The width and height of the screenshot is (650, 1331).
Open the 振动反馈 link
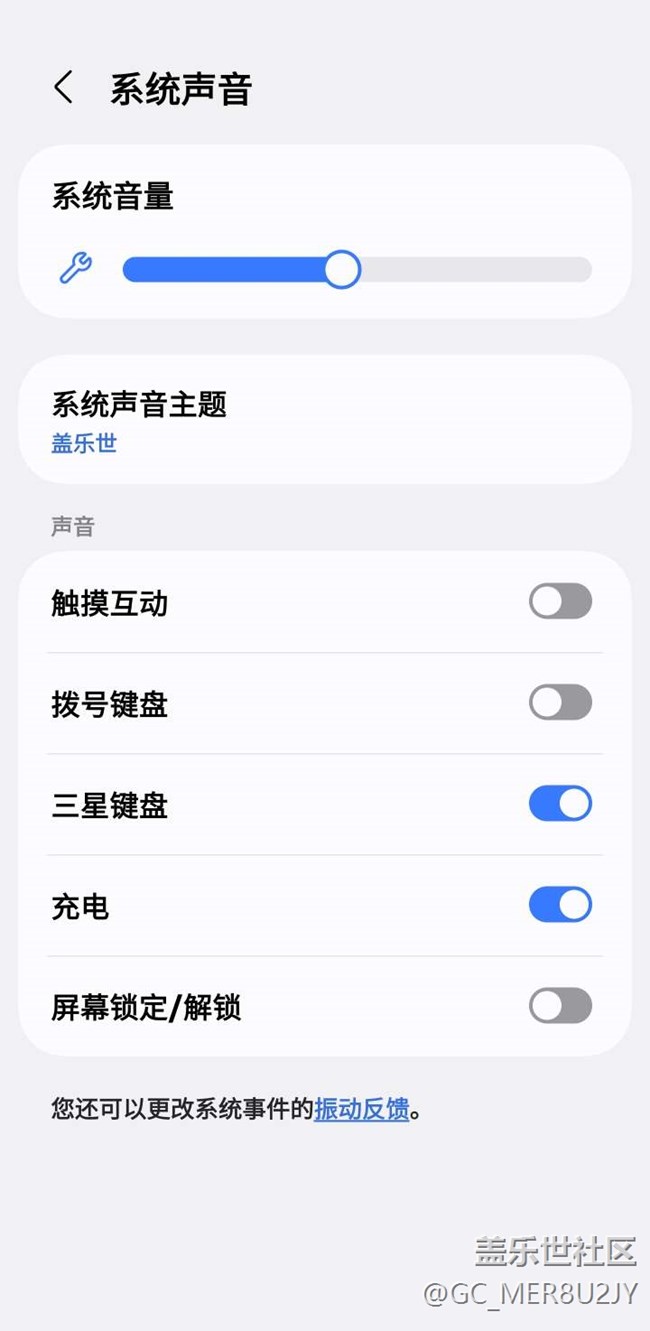pos(361,1109)
